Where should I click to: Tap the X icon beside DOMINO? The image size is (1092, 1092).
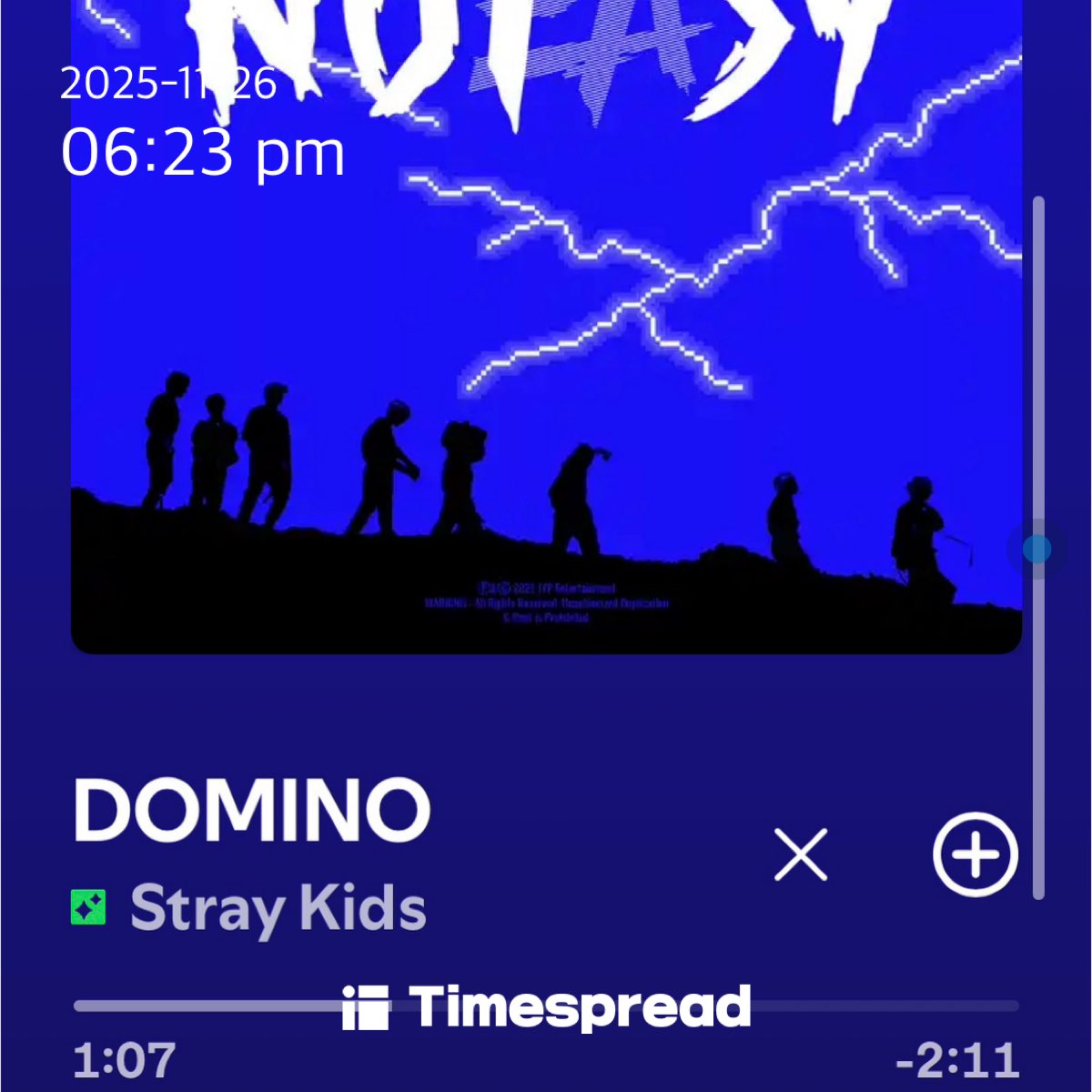click(801, 854)
